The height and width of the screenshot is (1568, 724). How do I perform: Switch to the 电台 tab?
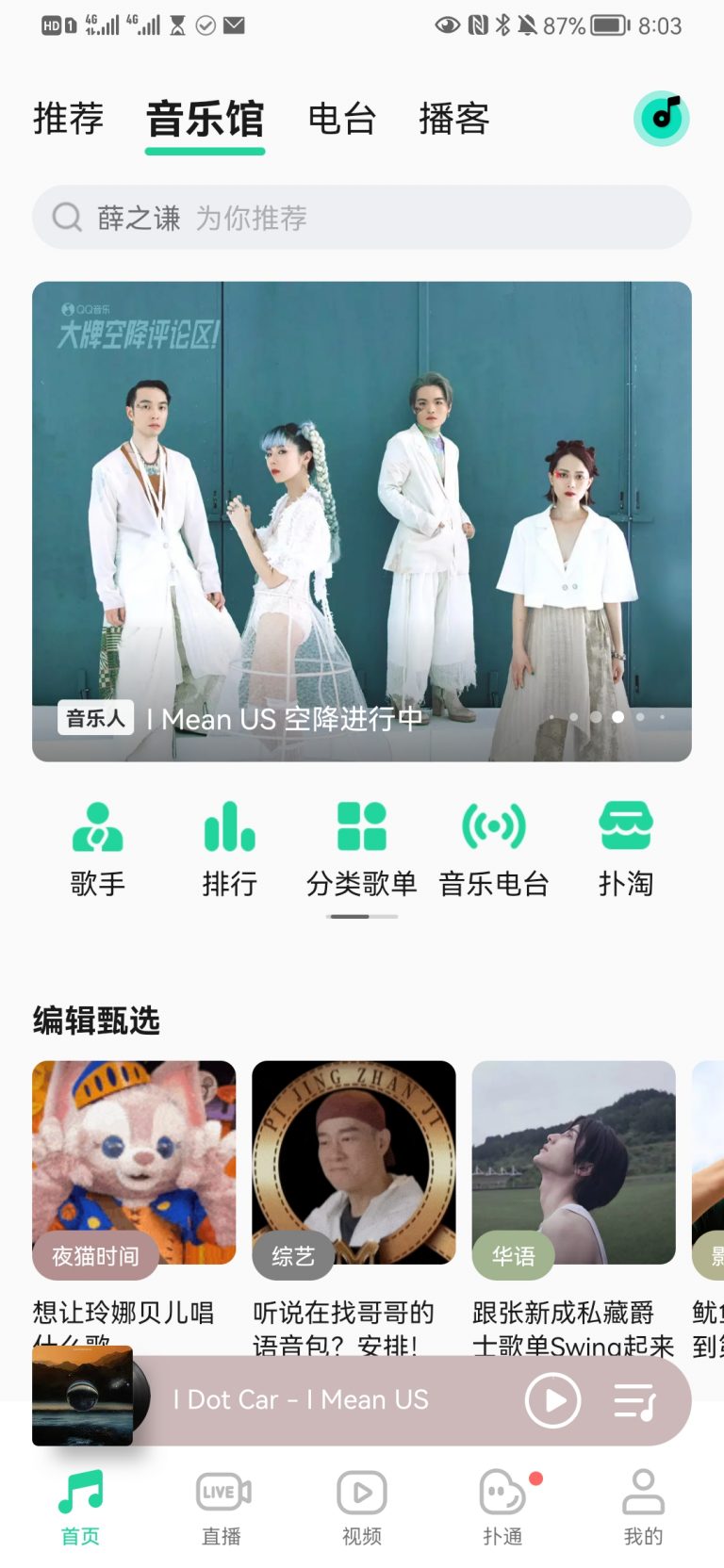point(342,119)
